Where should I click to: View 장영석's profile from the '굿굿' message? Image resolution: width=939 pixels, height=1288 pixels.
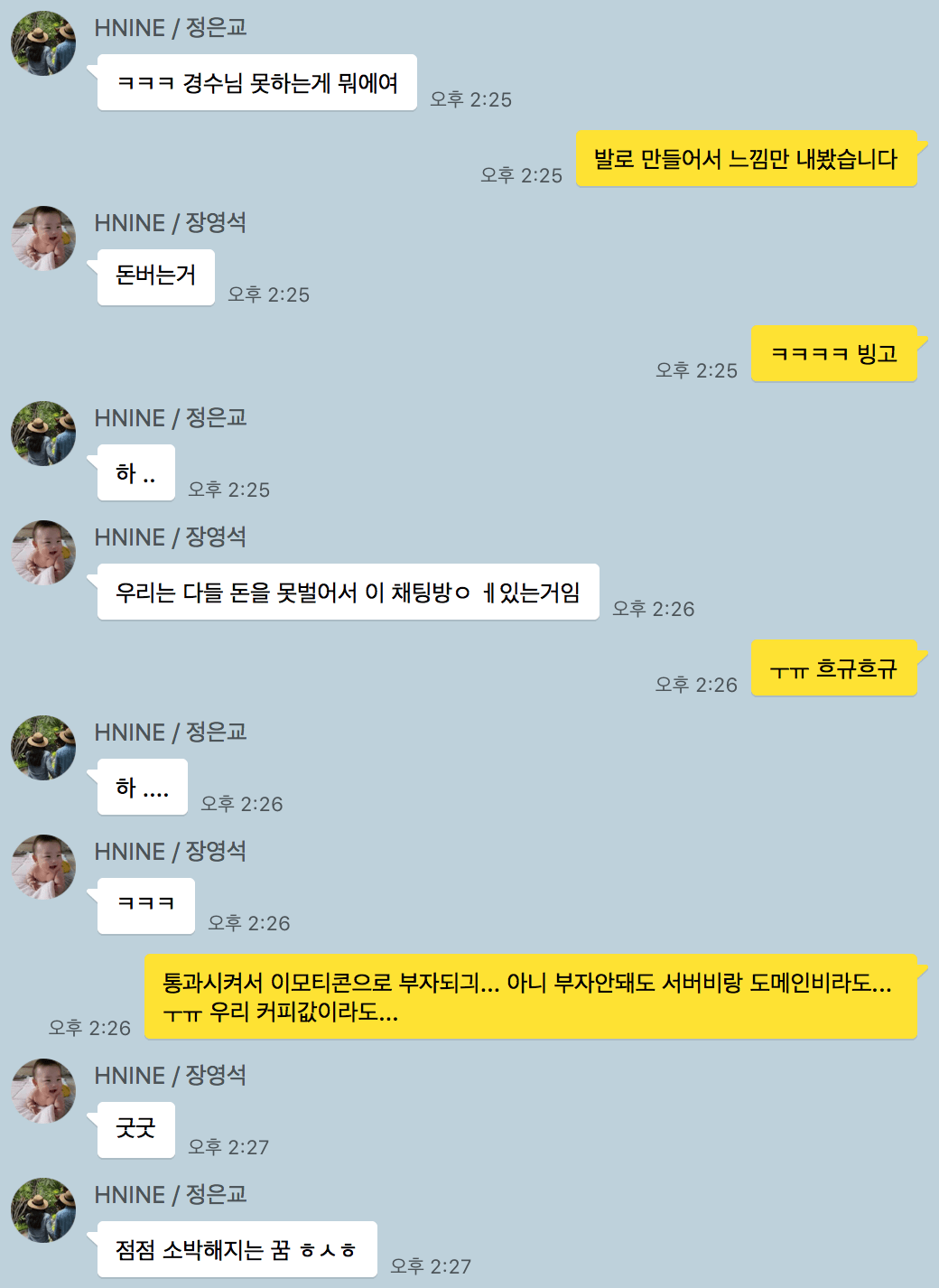pyautogui.click(x=43, y=1091)
